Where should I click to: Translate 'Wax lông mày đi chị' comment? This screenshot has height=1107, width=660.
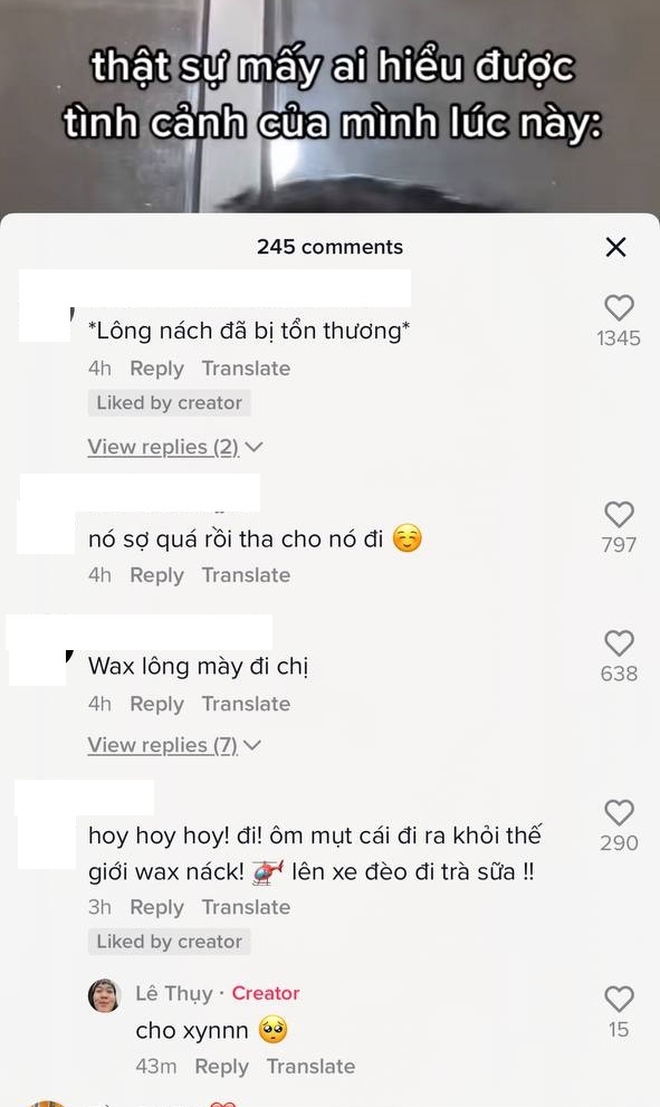[x=246, y=704]
